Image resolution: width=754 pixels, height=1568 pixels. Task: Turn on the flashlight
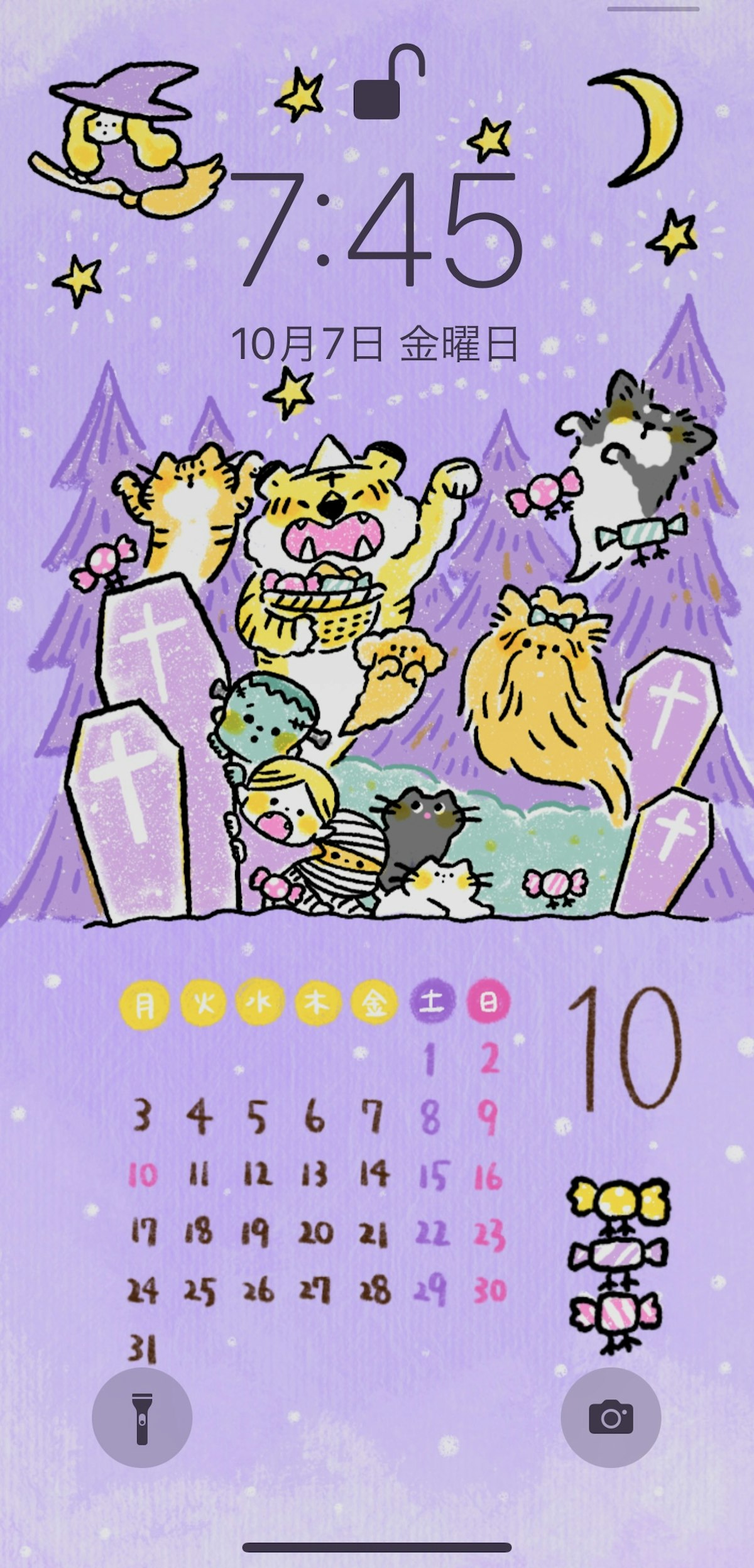pos(142,1418)
